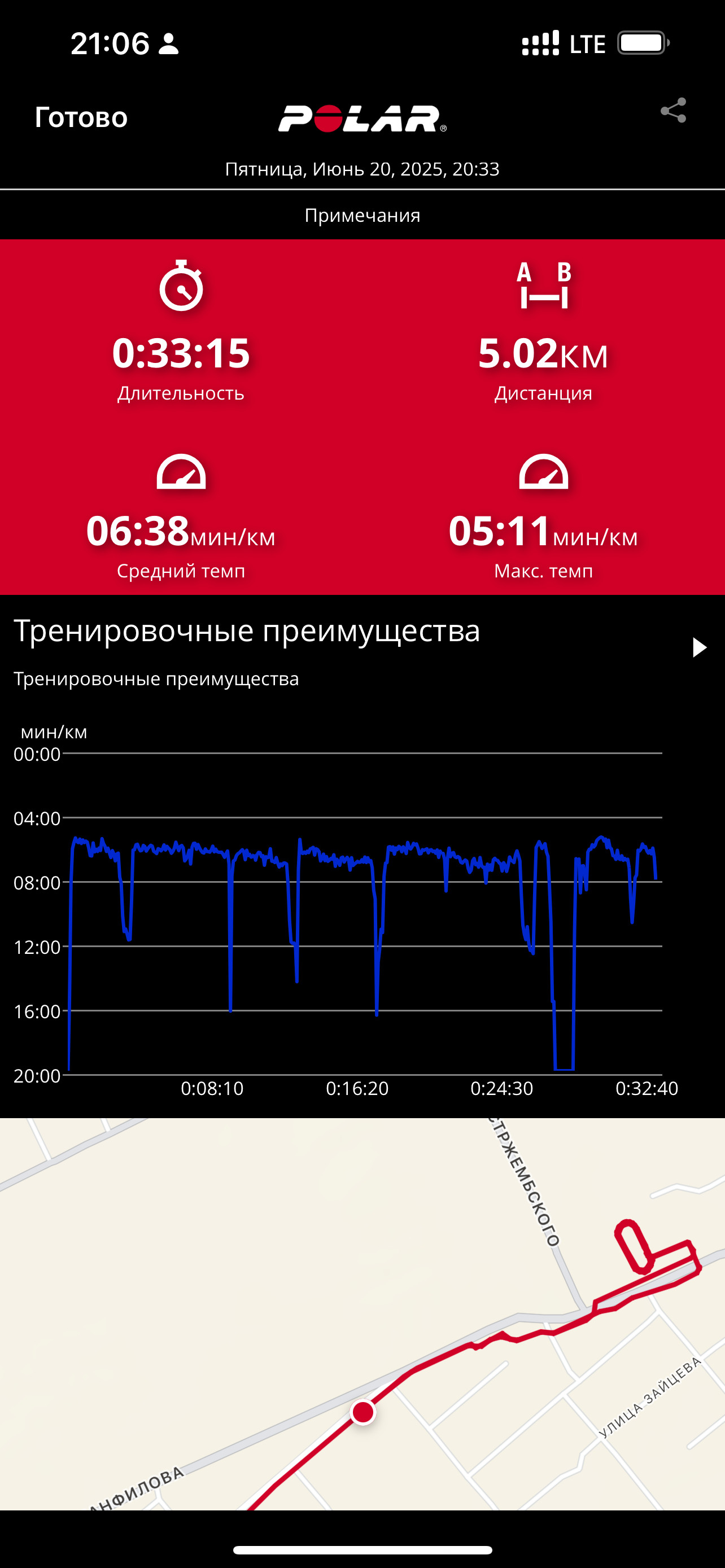This screenshot has width=725, height=1568.
Task: Tap Готово to close the training summary
Action: [x=81, y=117]
